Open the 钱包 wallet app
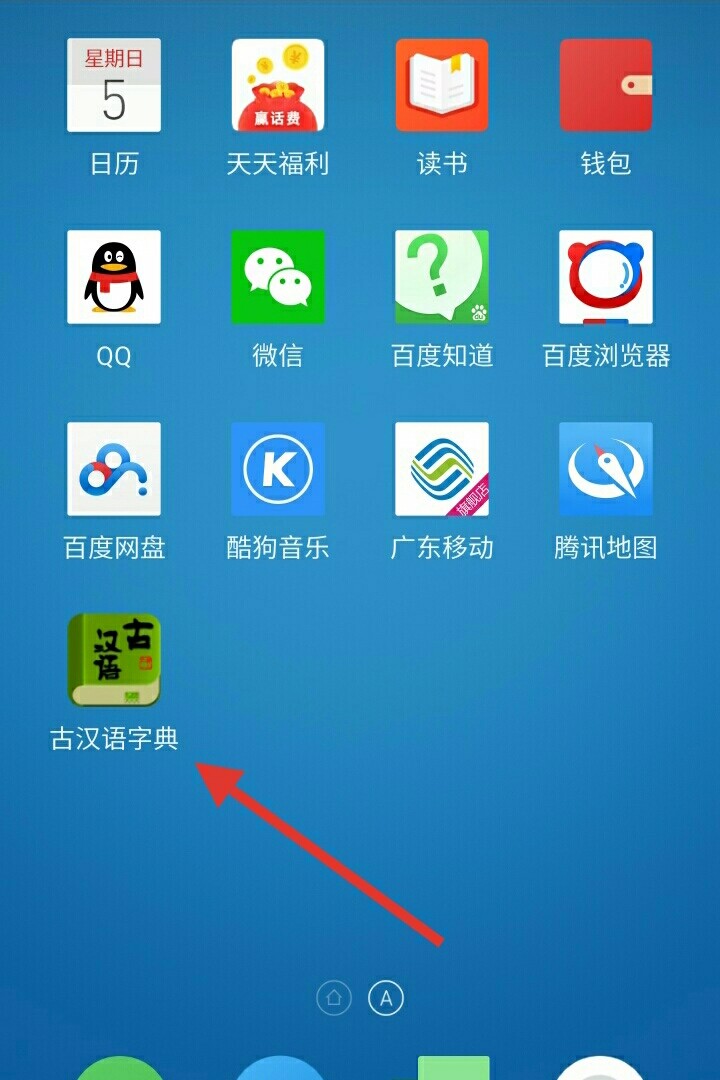The height and width of the screenshot is (1080, 720). (x=606, y=86)
